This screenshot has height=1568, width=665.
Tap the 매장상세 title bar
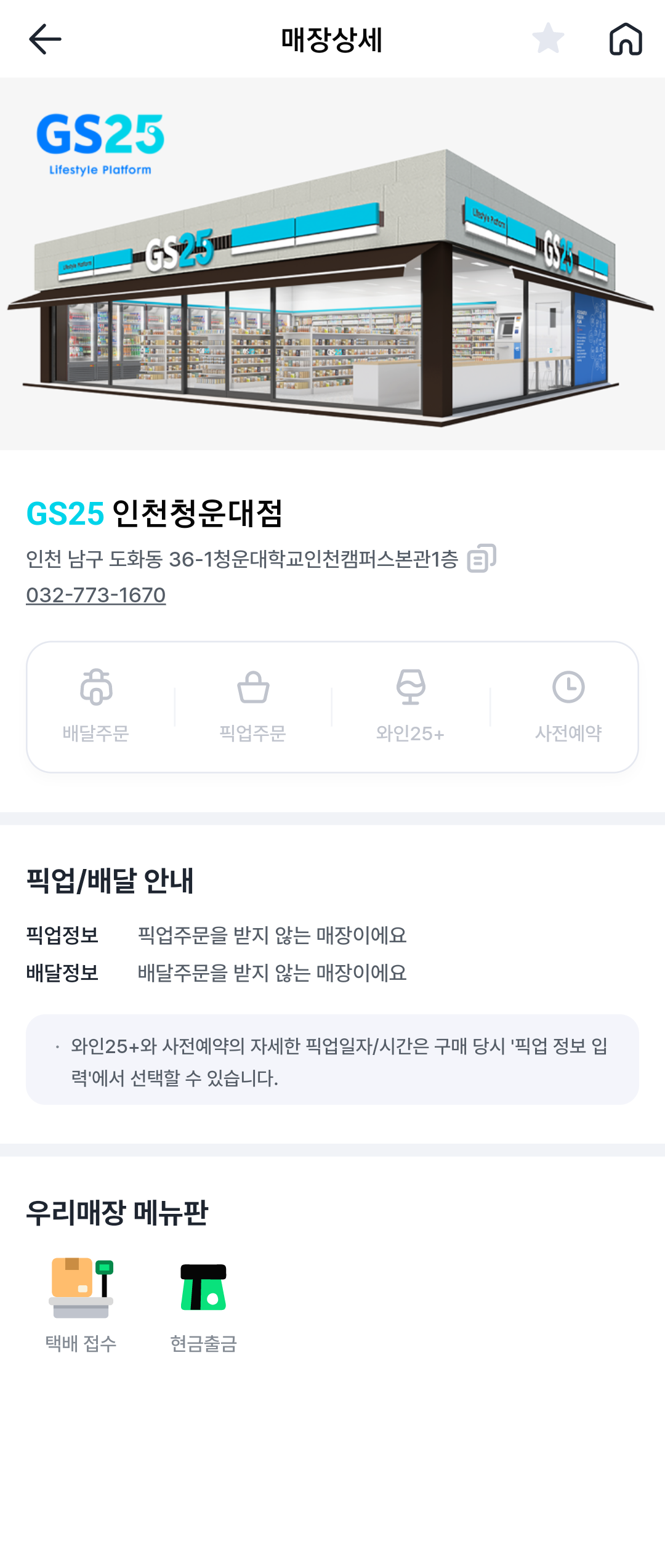click(332, 39)
